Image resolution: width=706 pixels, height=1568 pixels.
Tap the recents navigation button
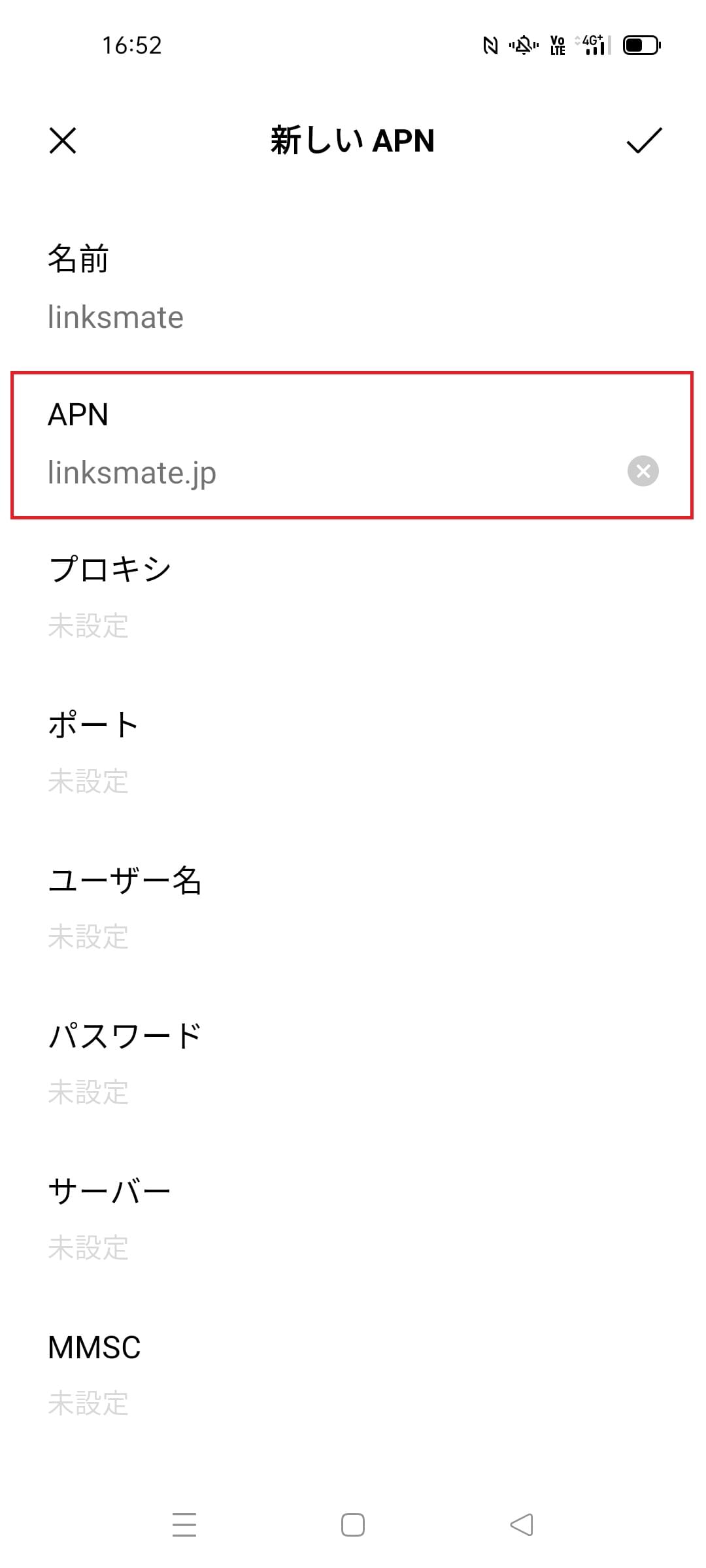(185, 1524)
